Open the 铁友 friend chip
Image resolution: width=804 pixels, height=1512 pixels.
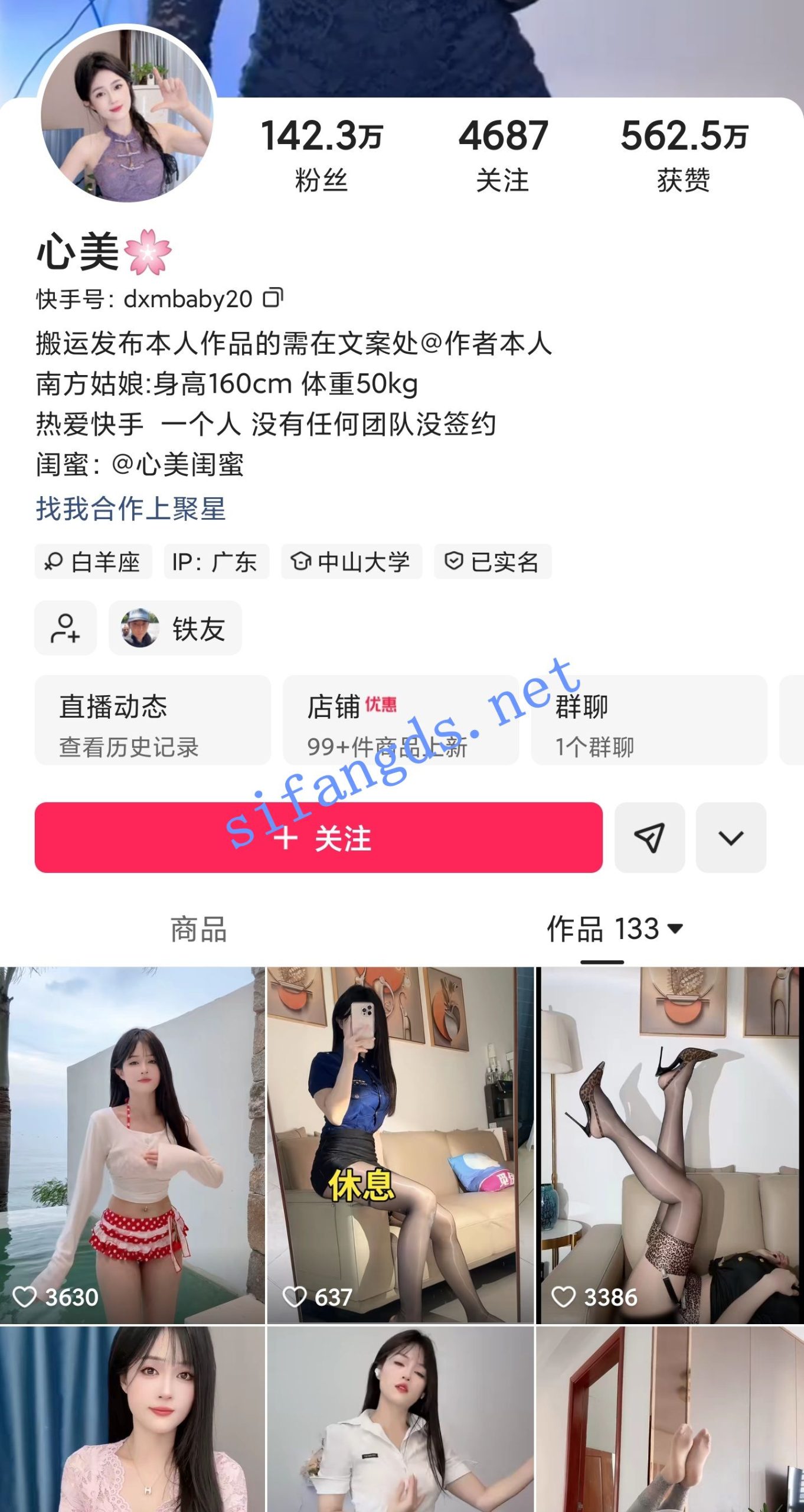tap(174, 628)
